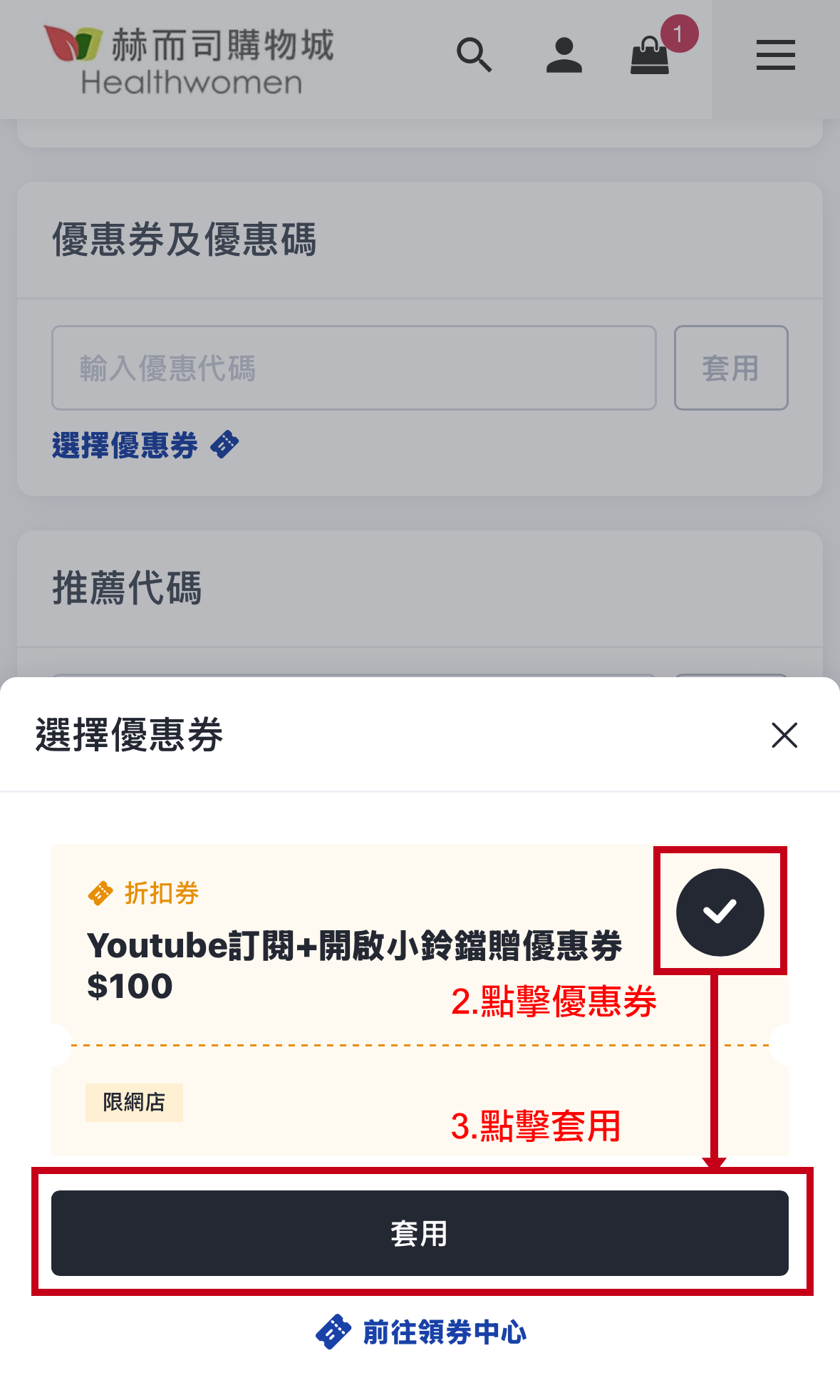Open the search icon
The height and width of the screenshot is (1400, 840).
coord(475,56)
